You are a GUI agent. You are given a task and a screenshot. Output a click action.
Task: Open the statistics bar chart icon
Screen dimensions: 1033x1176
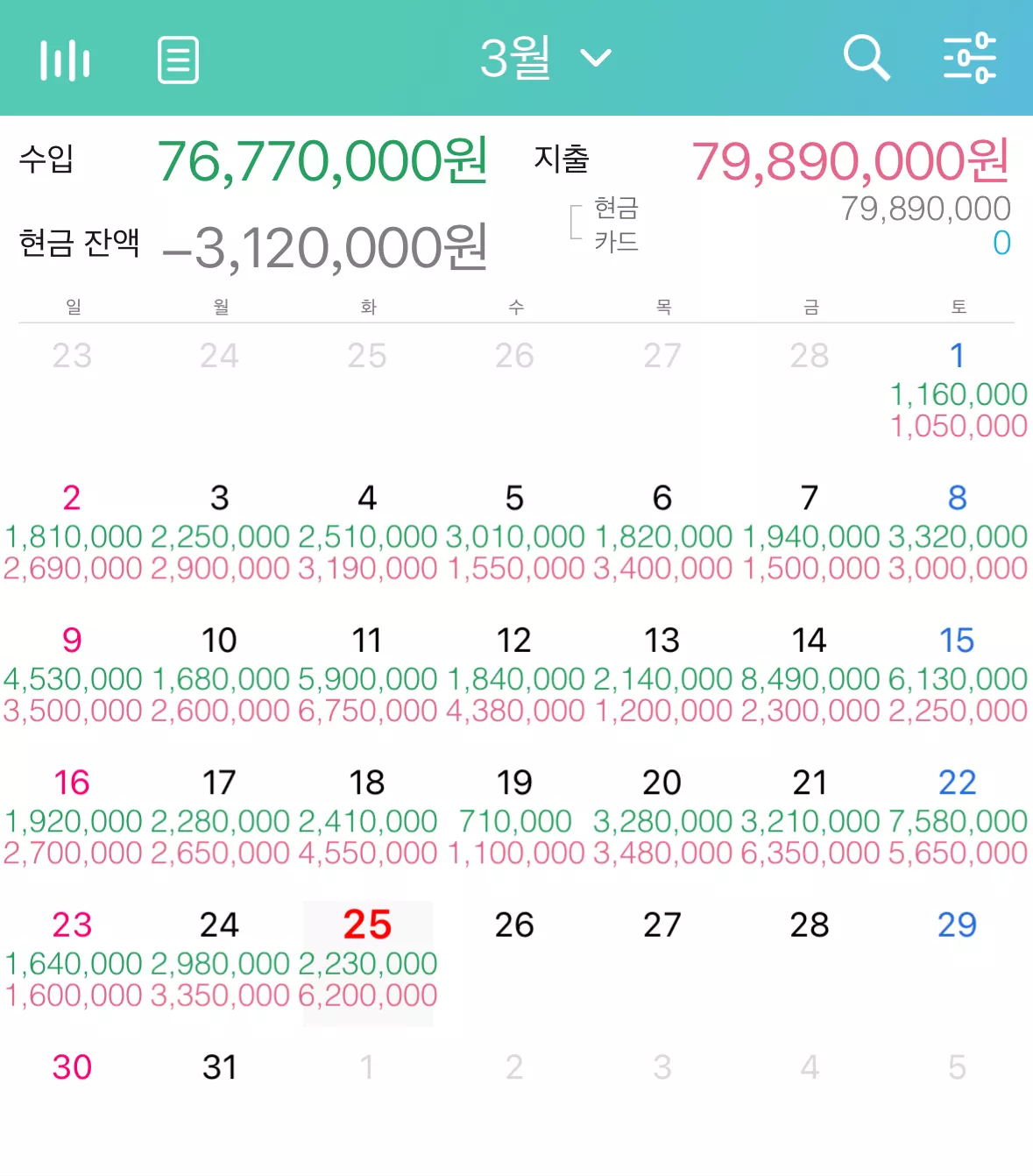(65, 60)
